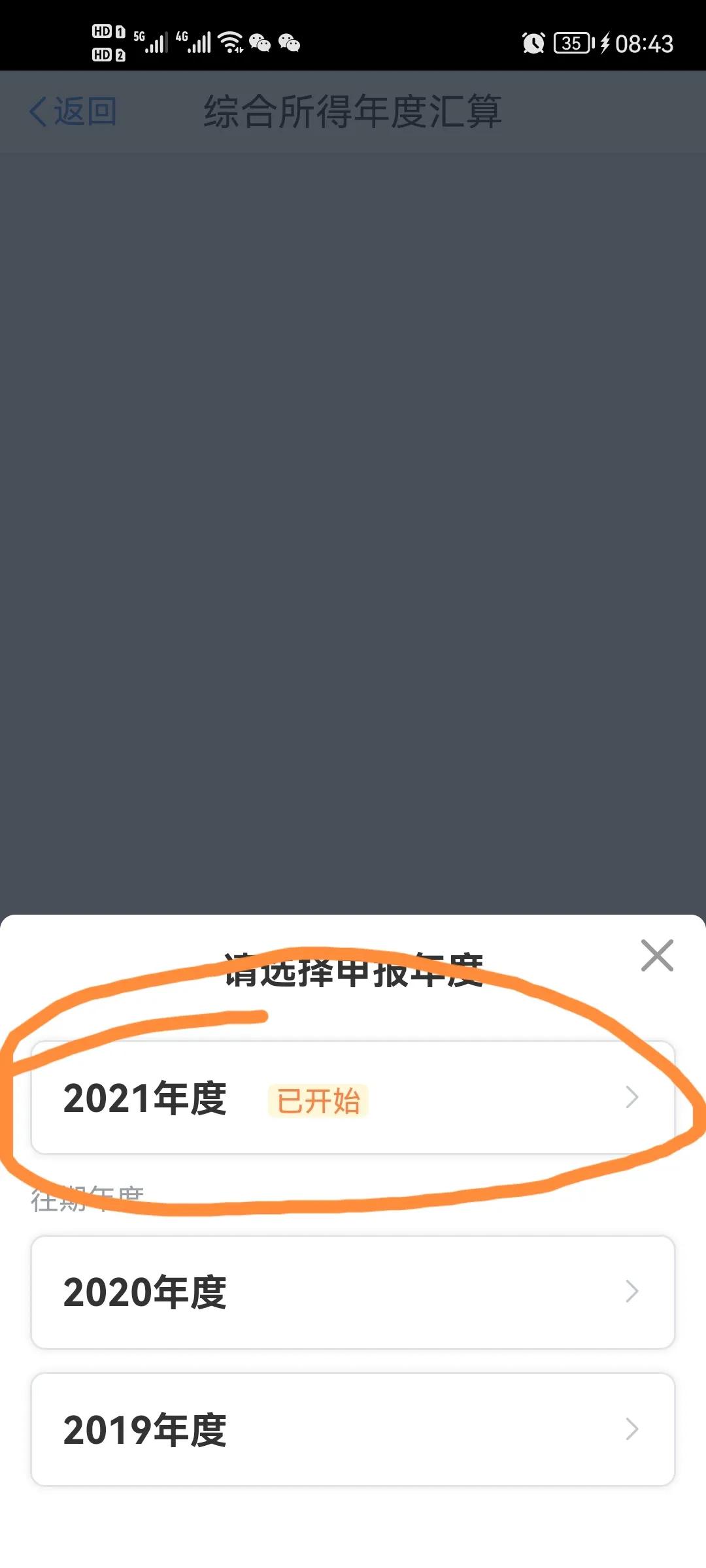Tap the 已开始 status badge
The image size is (706, 1568).
[x=320, y=1098]
